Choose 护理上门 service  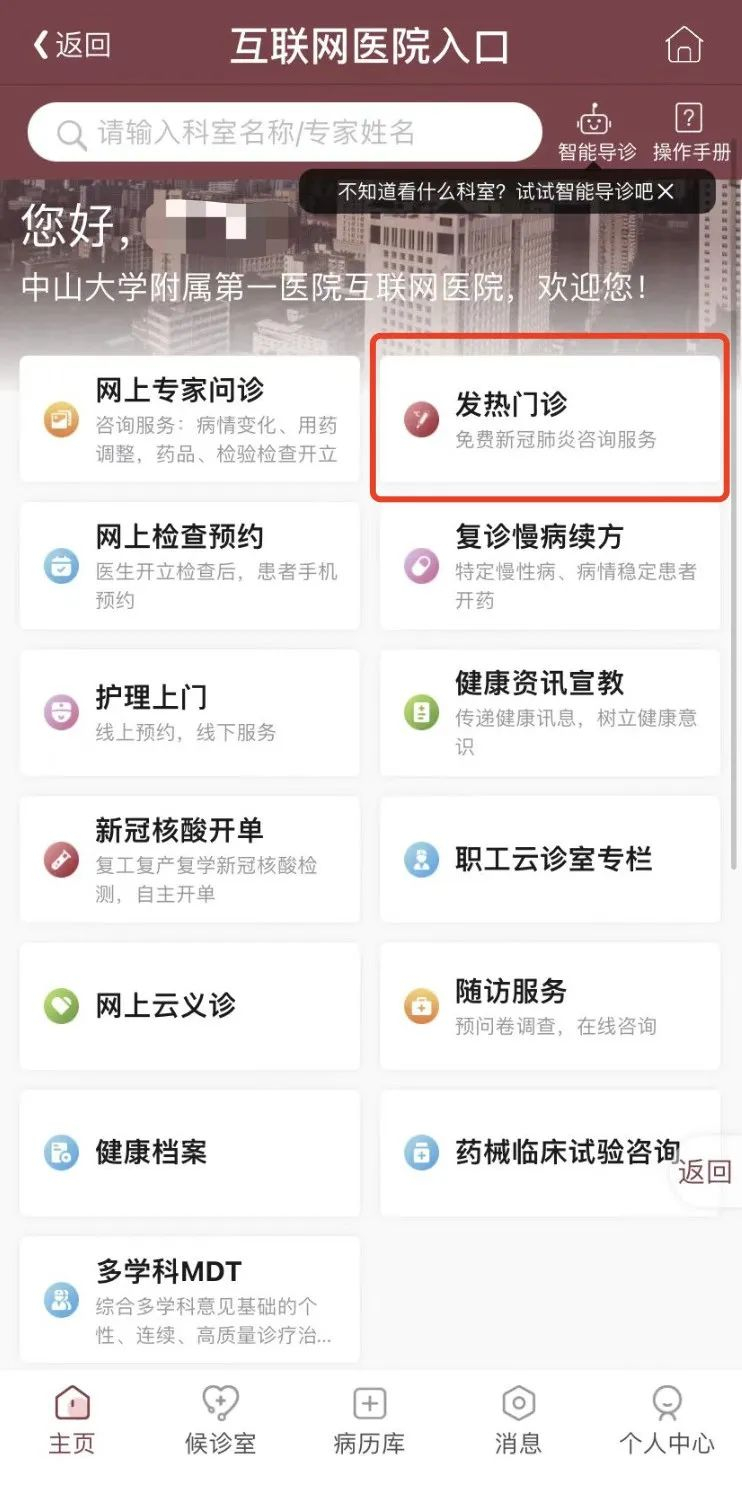pos(190,713)
